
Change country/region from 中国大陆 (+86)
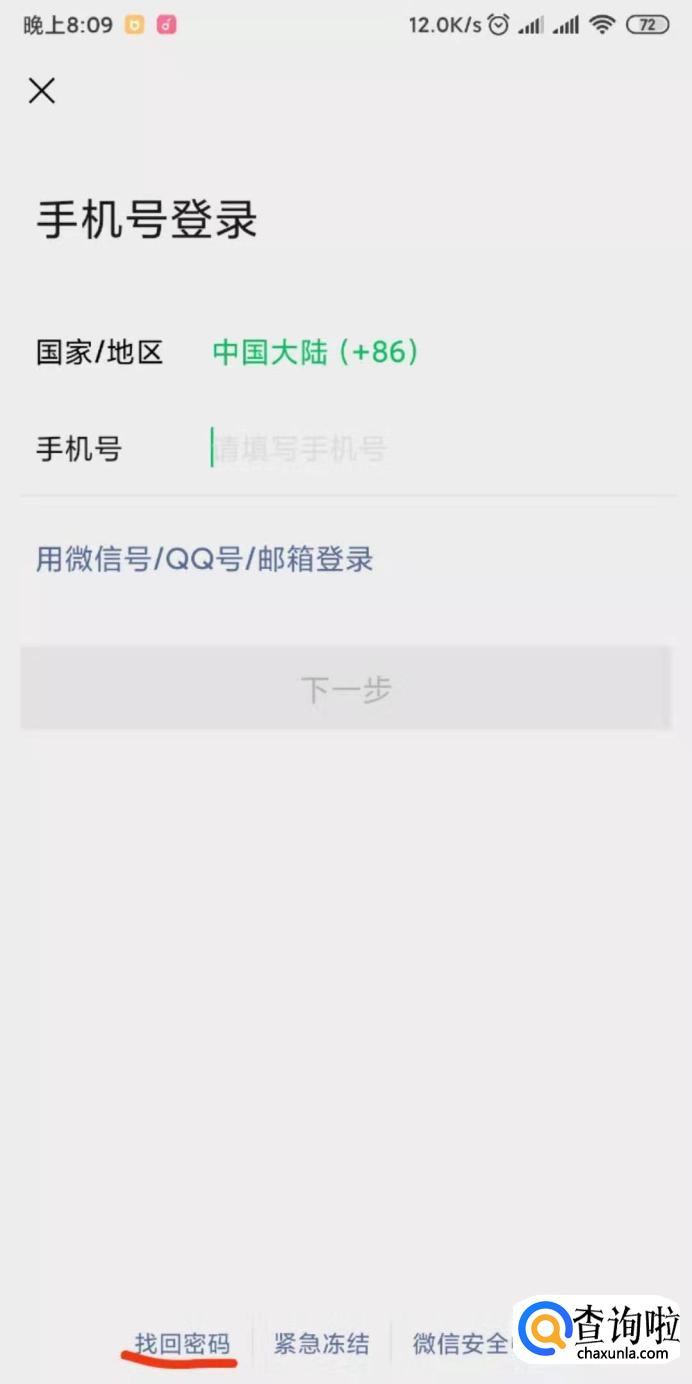tap(316, 352)
